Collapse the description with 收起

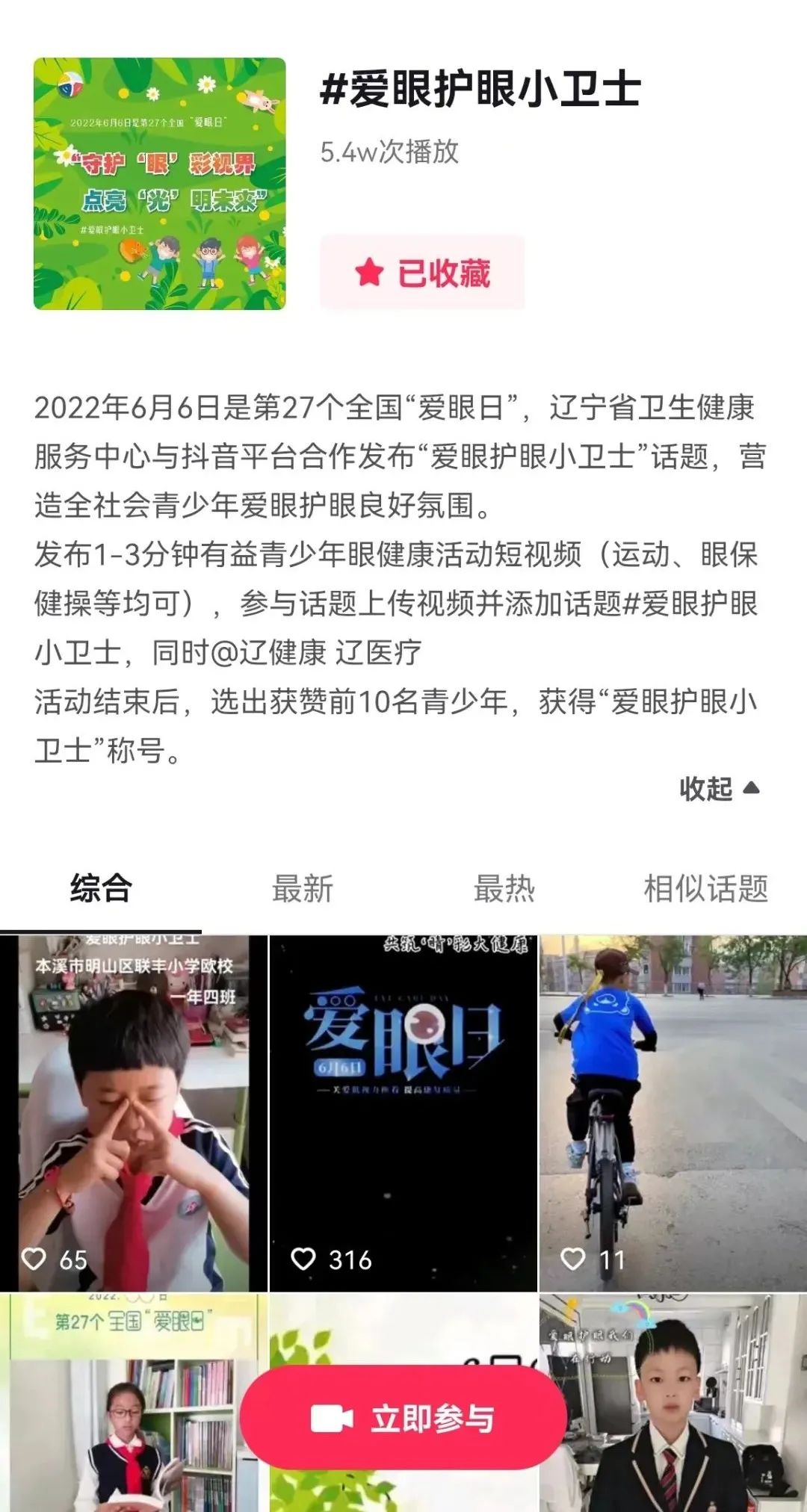click(x=718, y=789)
